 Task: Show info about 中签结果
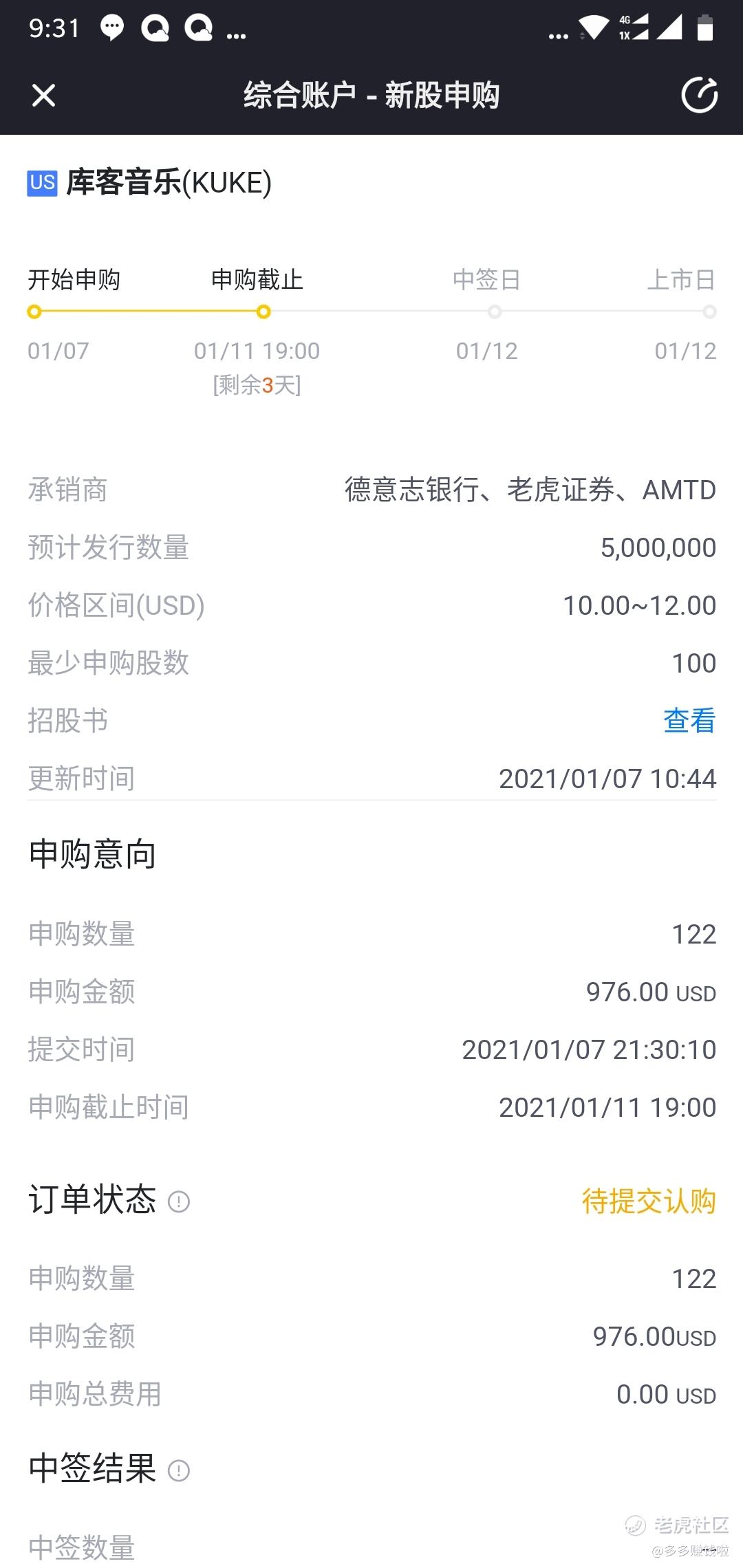point(179,1470)
